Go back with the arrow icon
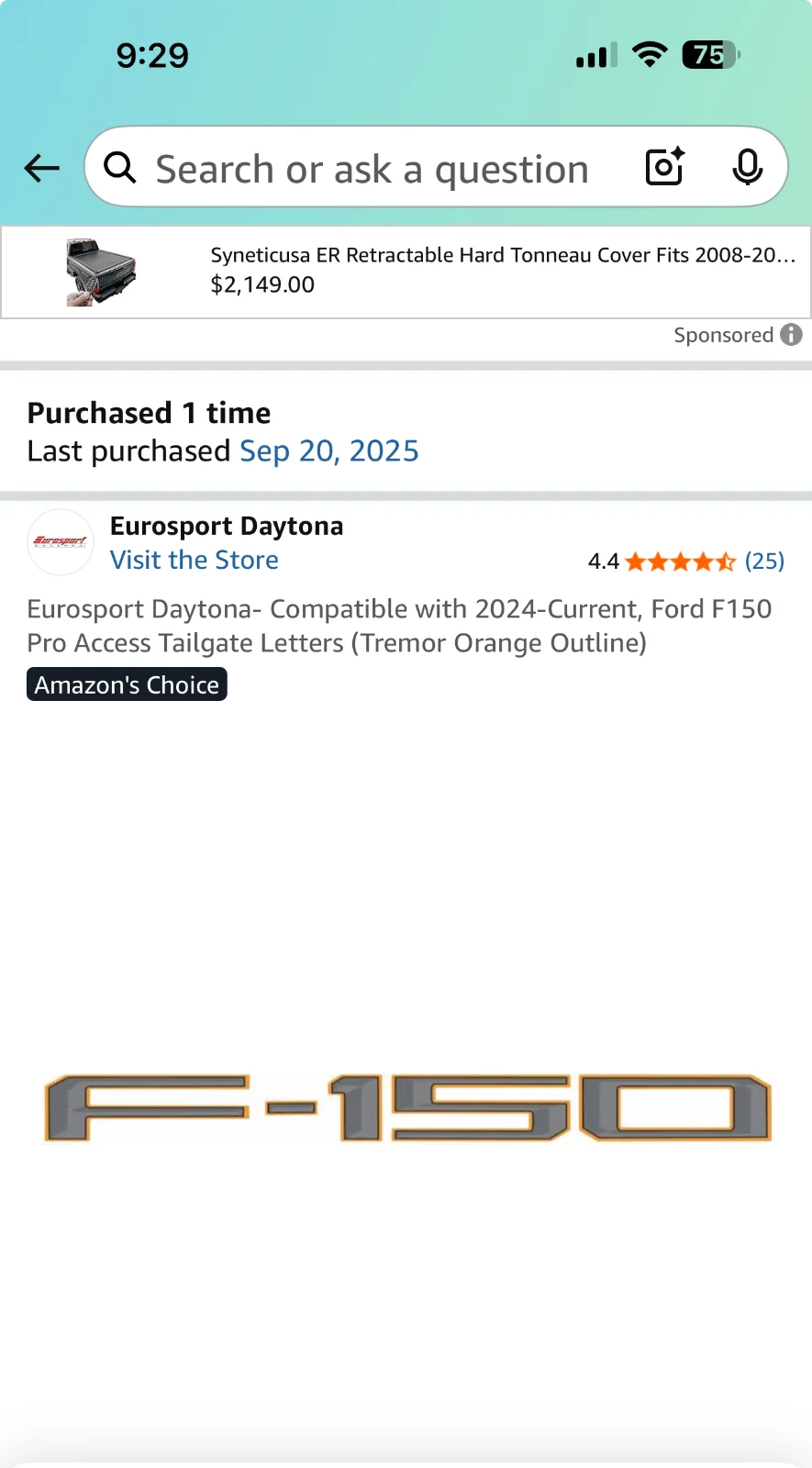The width and height of the screenshot is (812, 1468). tap(41, 168)
